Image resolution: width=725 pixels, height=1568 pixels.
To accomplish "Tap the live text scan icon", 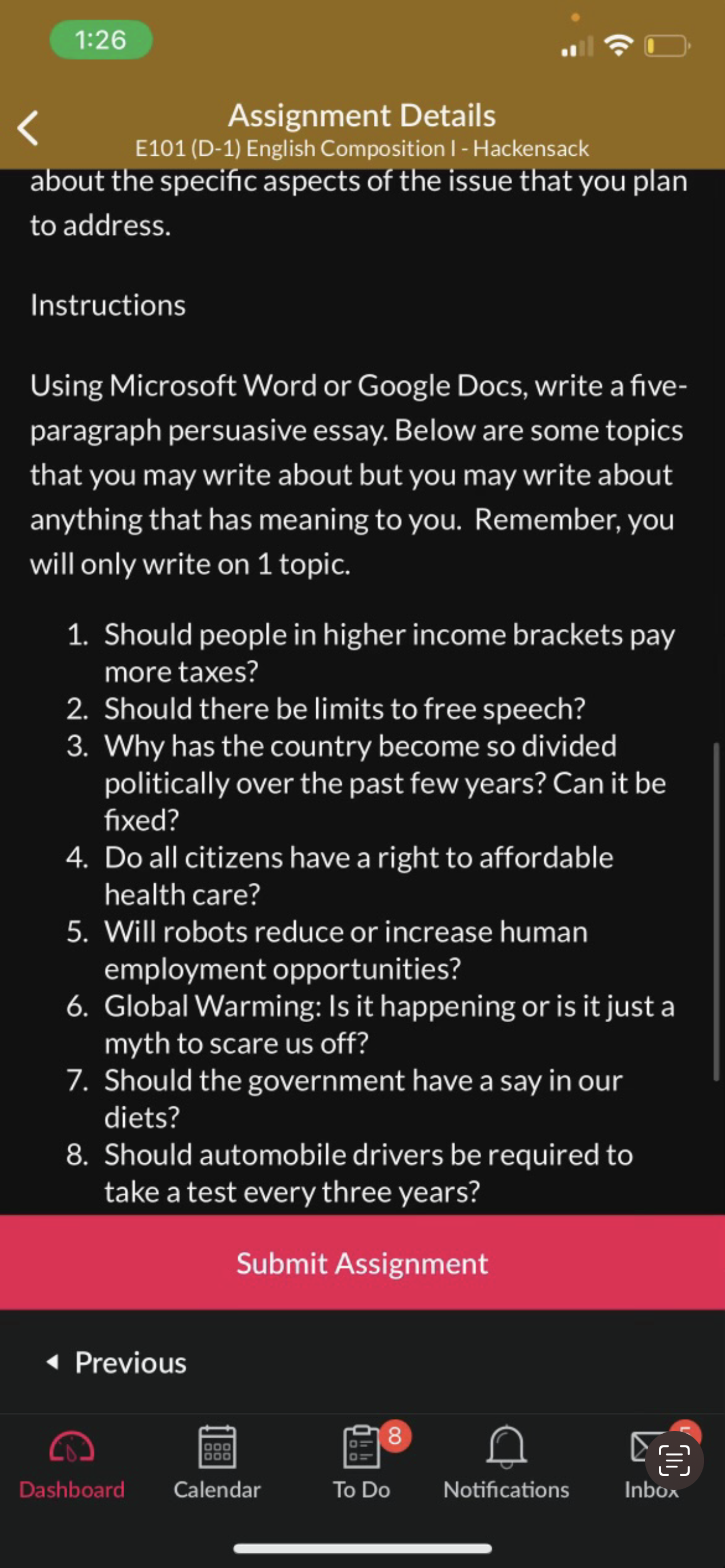I will [674, 1460].
